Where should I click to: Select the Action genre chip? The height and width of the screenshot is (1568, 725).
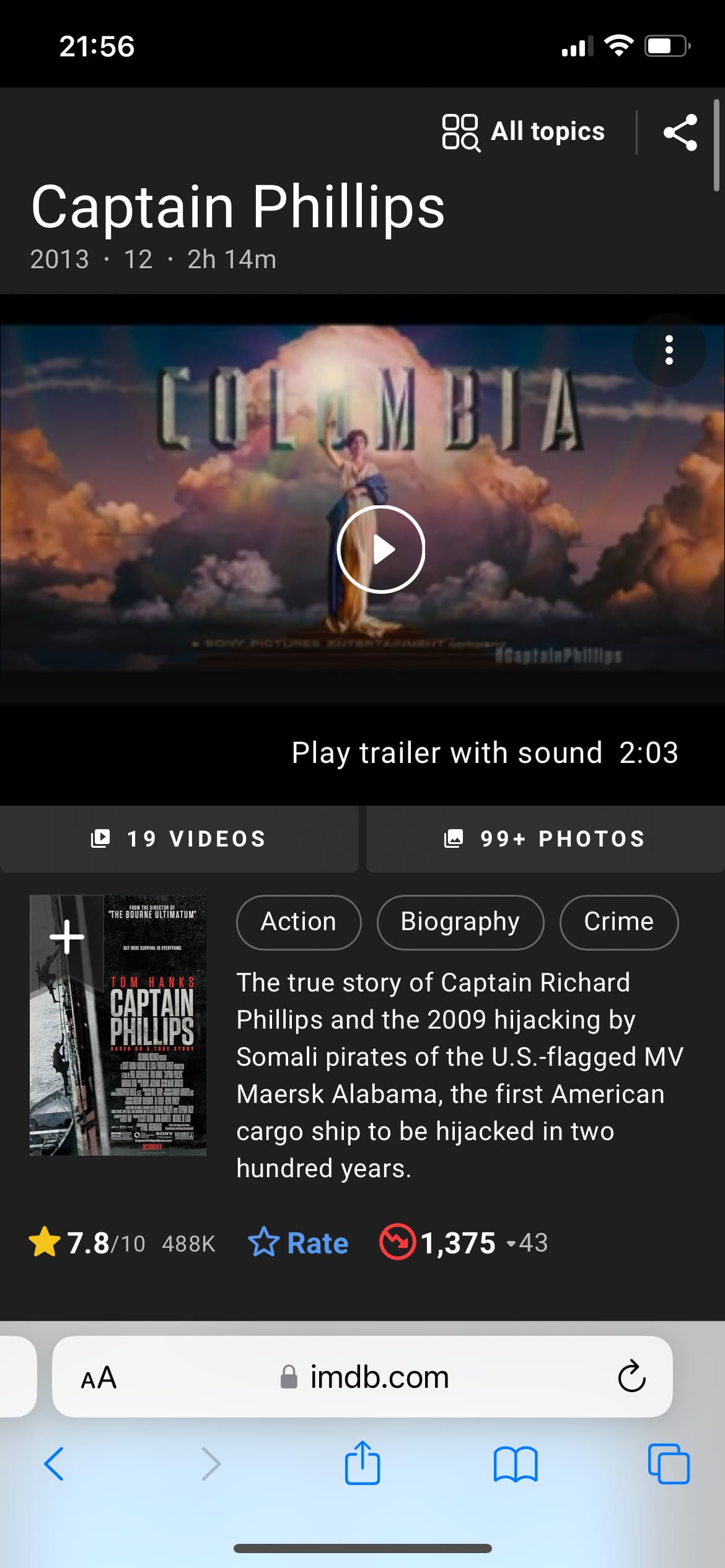[x=299, y=921]
